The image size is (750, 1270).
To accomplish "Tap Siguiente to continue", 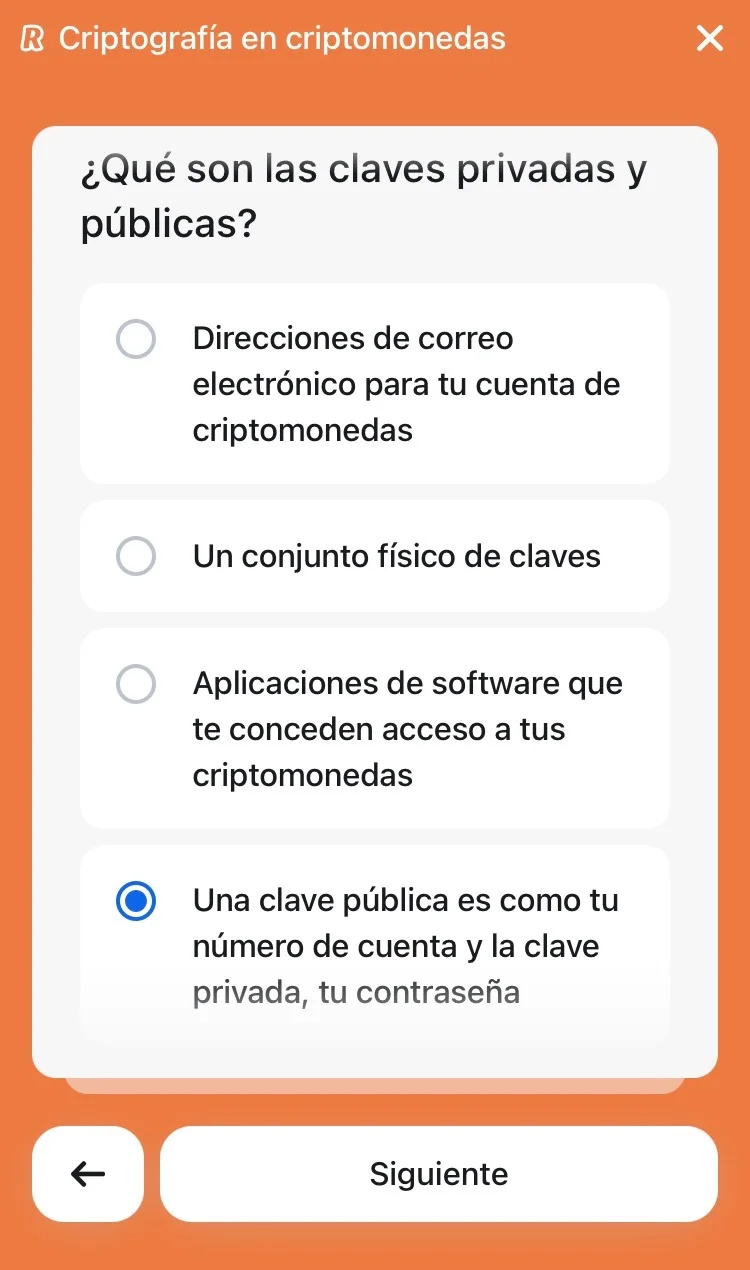I will (x=438, y=1174).
